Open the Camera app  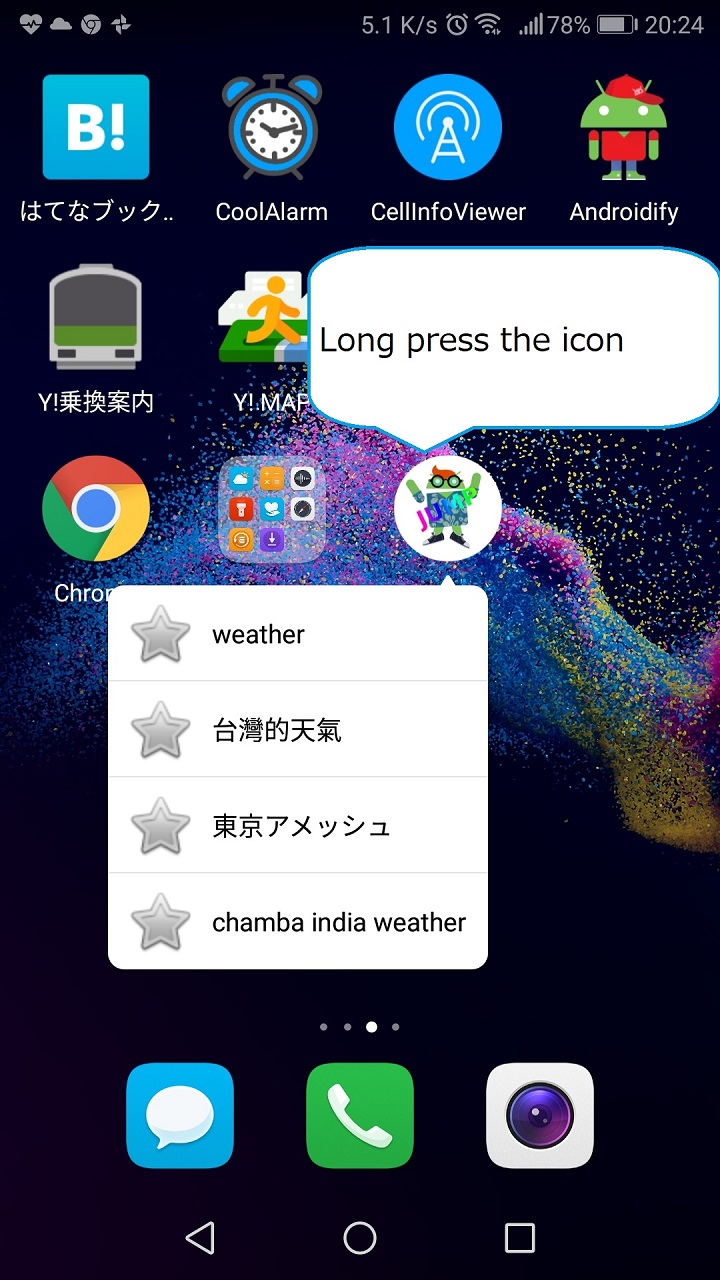(539, 1116)
